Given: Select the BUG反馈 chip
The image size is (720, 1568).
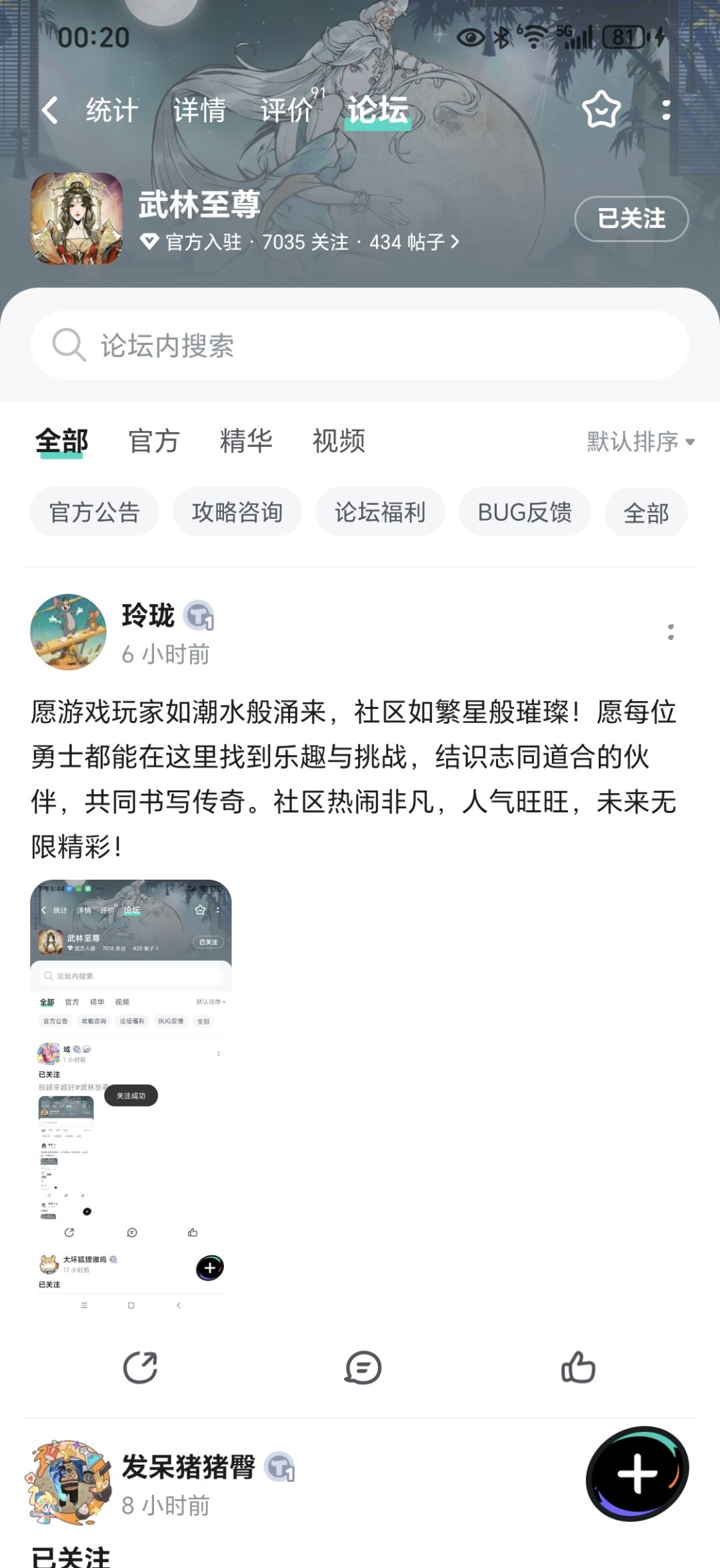Looking at the screenshot, I should click(x=525, y=512).
